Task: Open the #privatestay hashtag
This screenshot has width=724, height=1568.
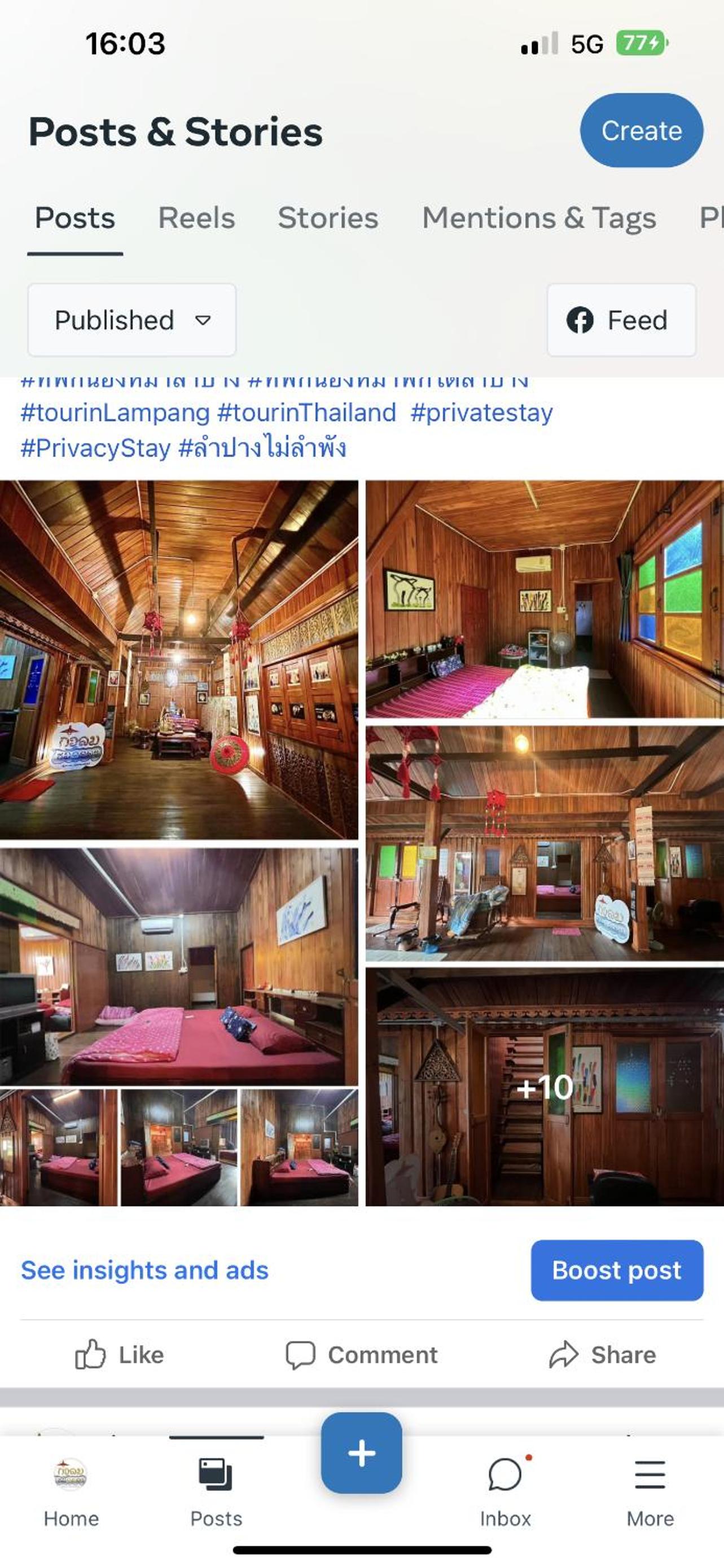Action: 481,413
